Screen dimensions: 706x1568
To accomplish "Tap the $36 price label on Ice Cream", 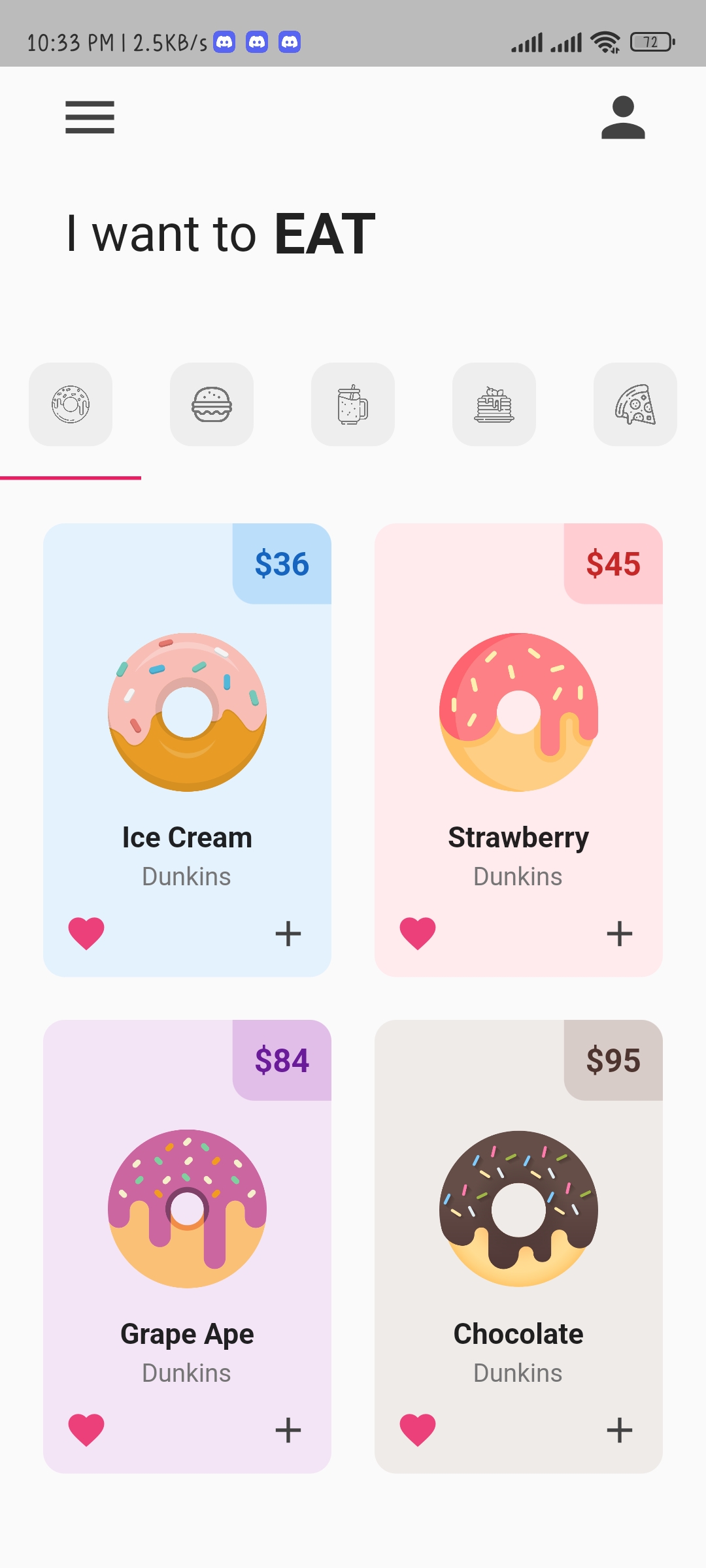I will click(x=281, y=563).
